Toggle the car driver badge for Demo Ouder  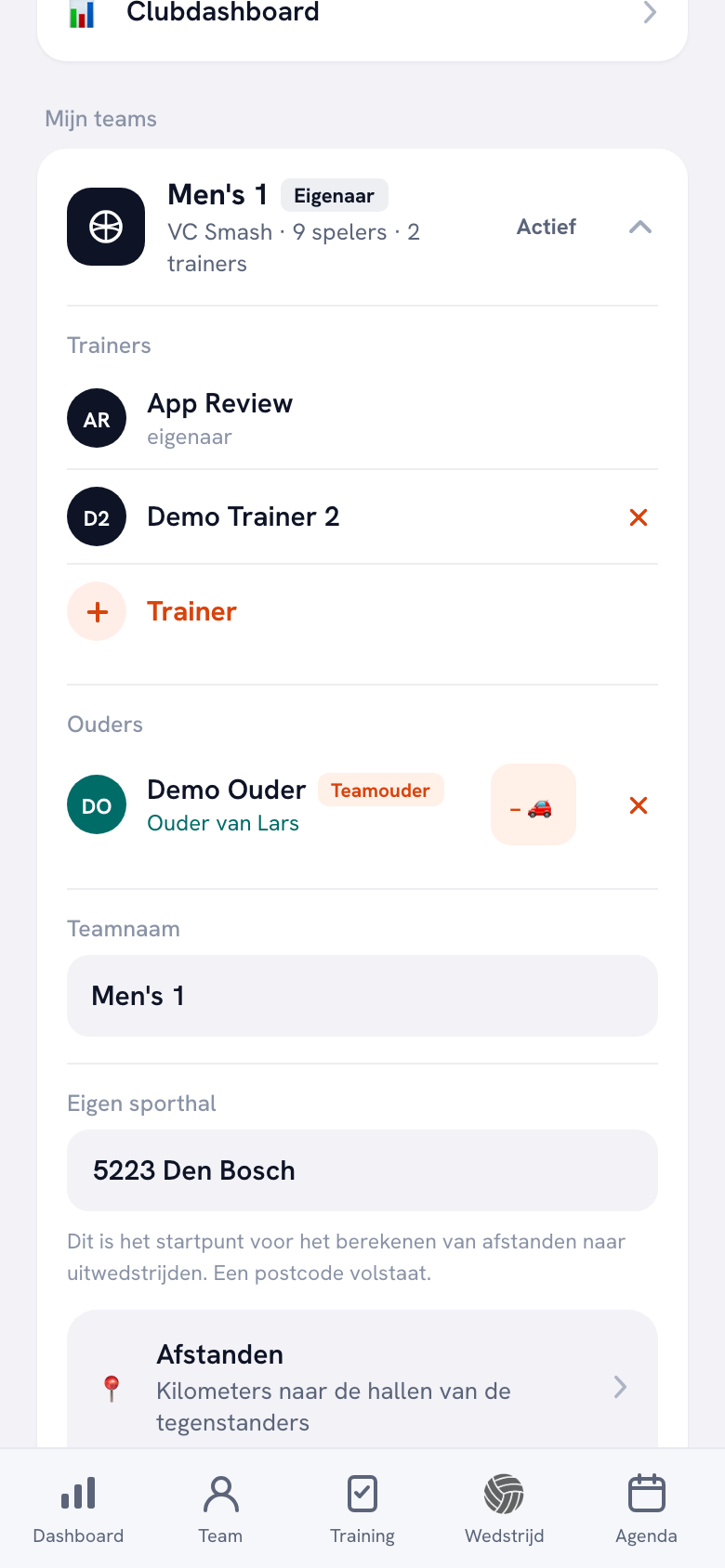(x=534, y=804)
